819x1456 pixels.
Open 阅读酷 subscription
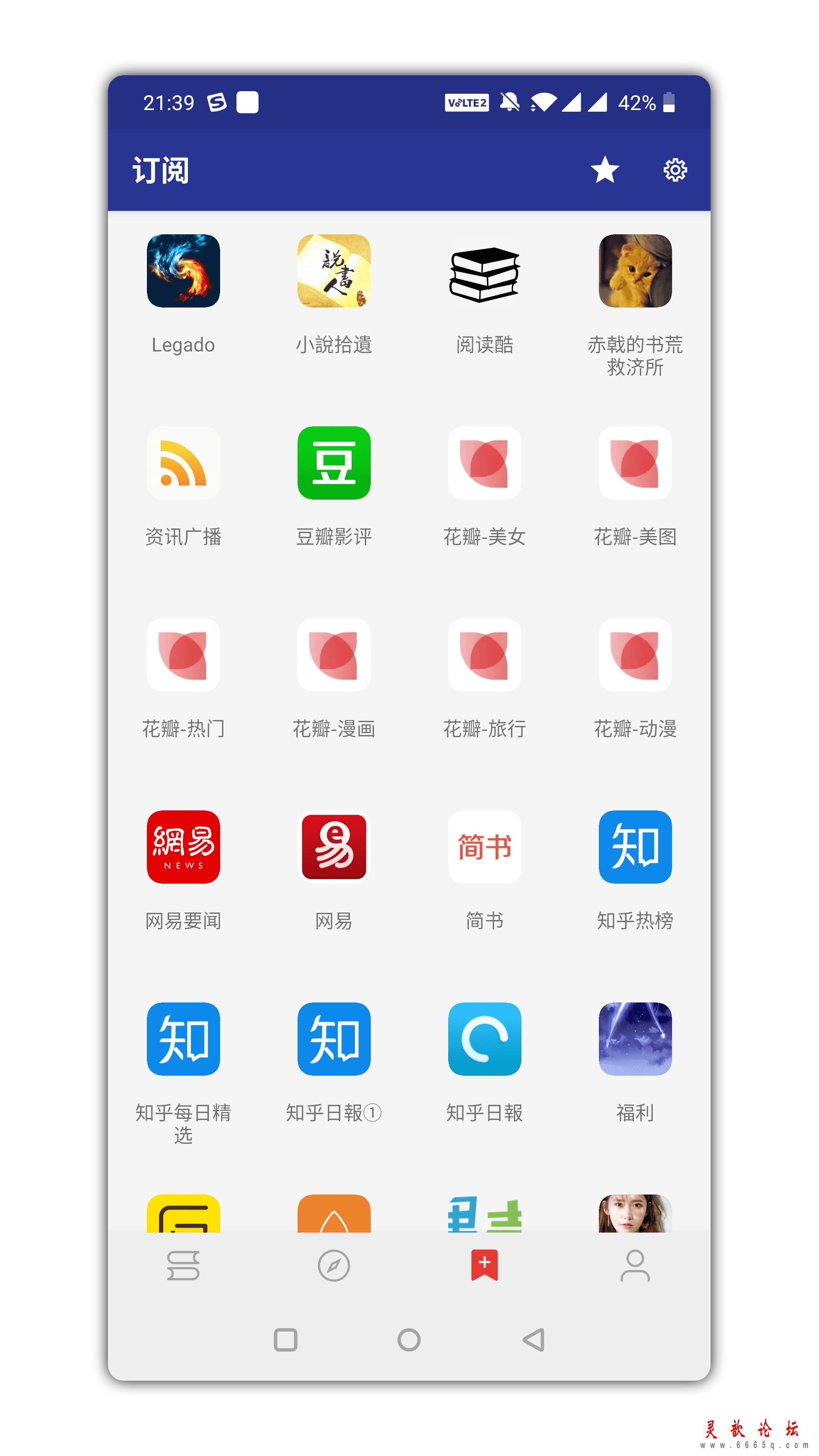[484, 271]
